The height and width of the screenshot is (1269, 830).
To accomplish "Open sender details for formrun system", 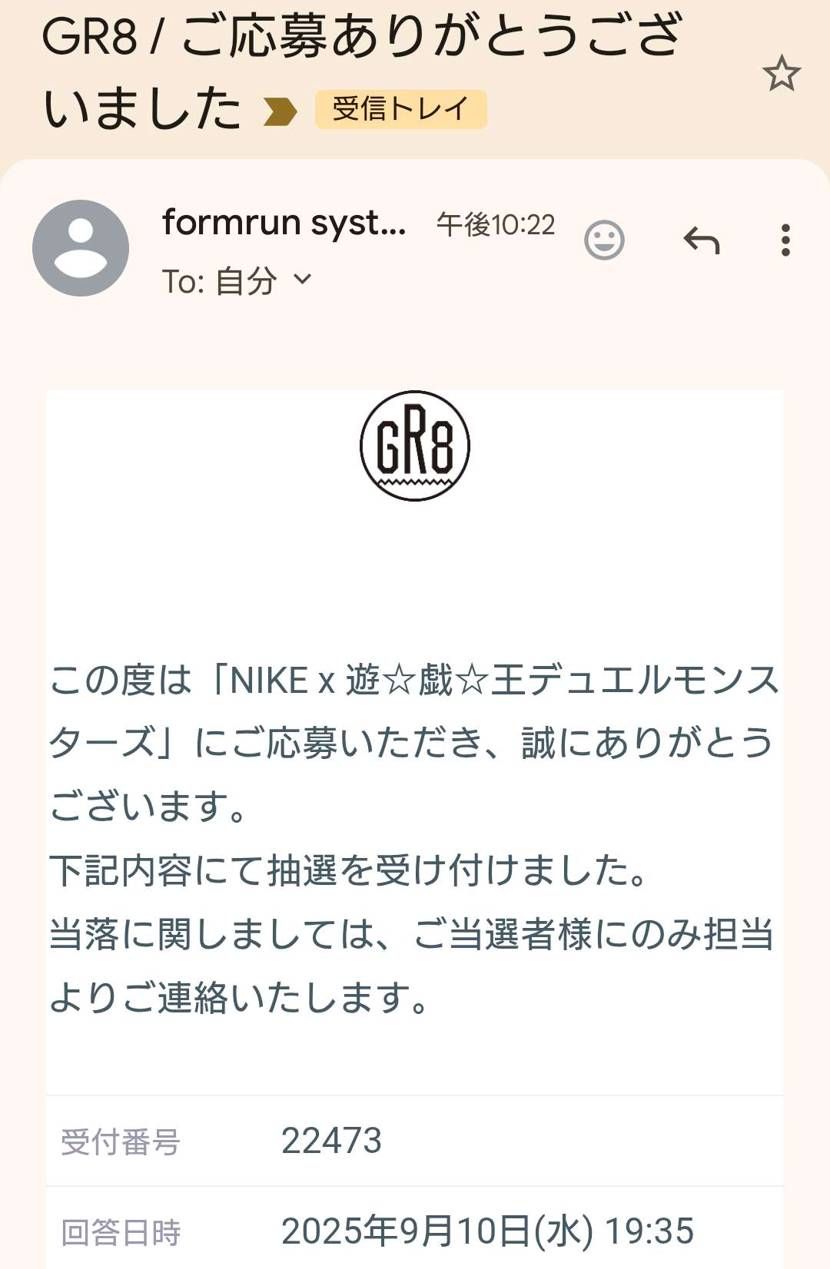I will 283,224.
